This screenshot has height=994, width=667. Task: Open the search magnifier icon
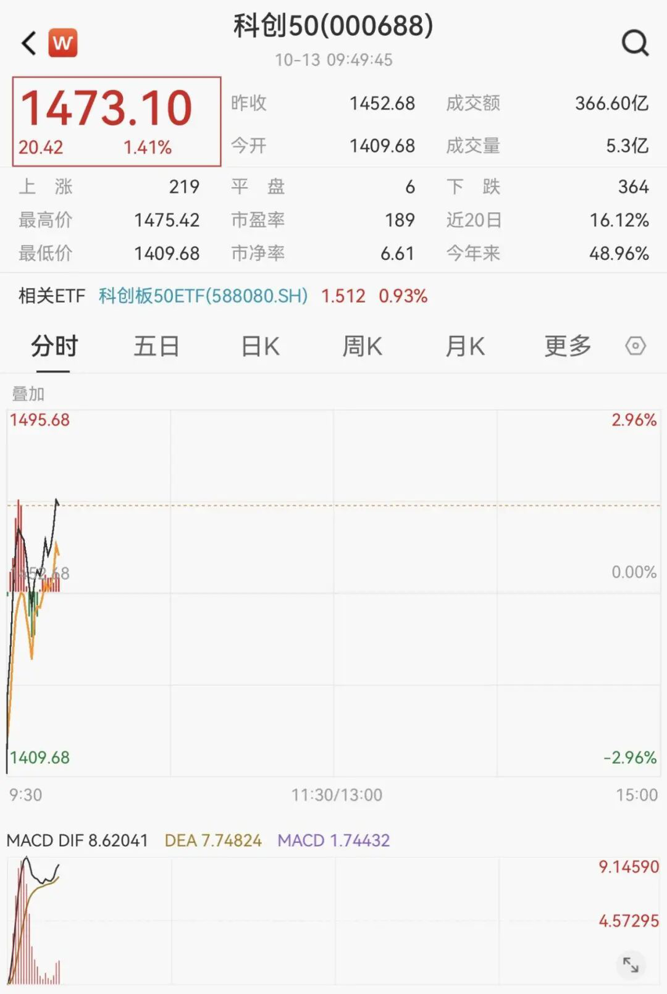point(635,43)
